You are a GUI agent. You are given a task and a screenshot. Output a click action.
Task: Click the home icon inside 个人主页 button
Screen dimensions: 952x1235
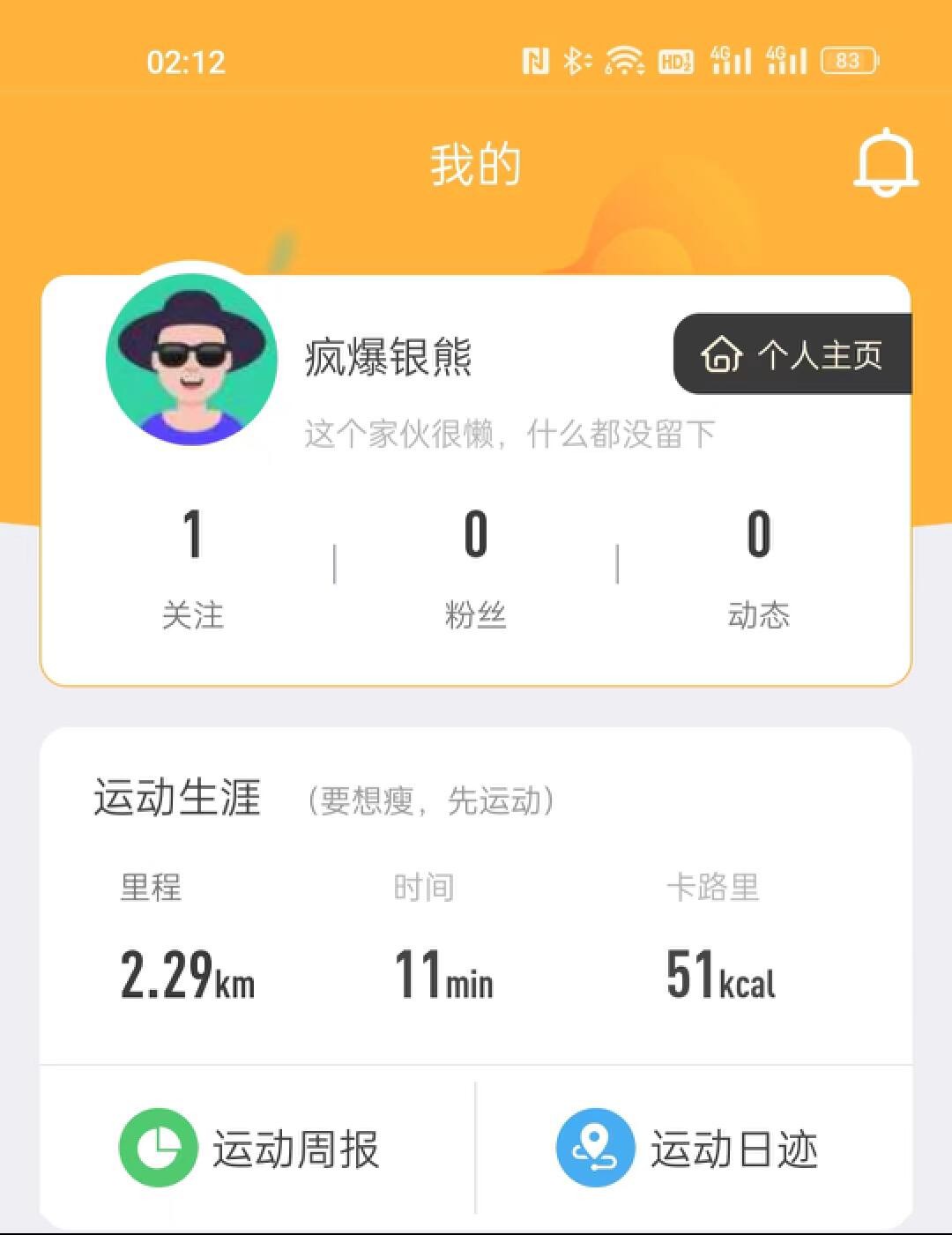tap(723, 356)
